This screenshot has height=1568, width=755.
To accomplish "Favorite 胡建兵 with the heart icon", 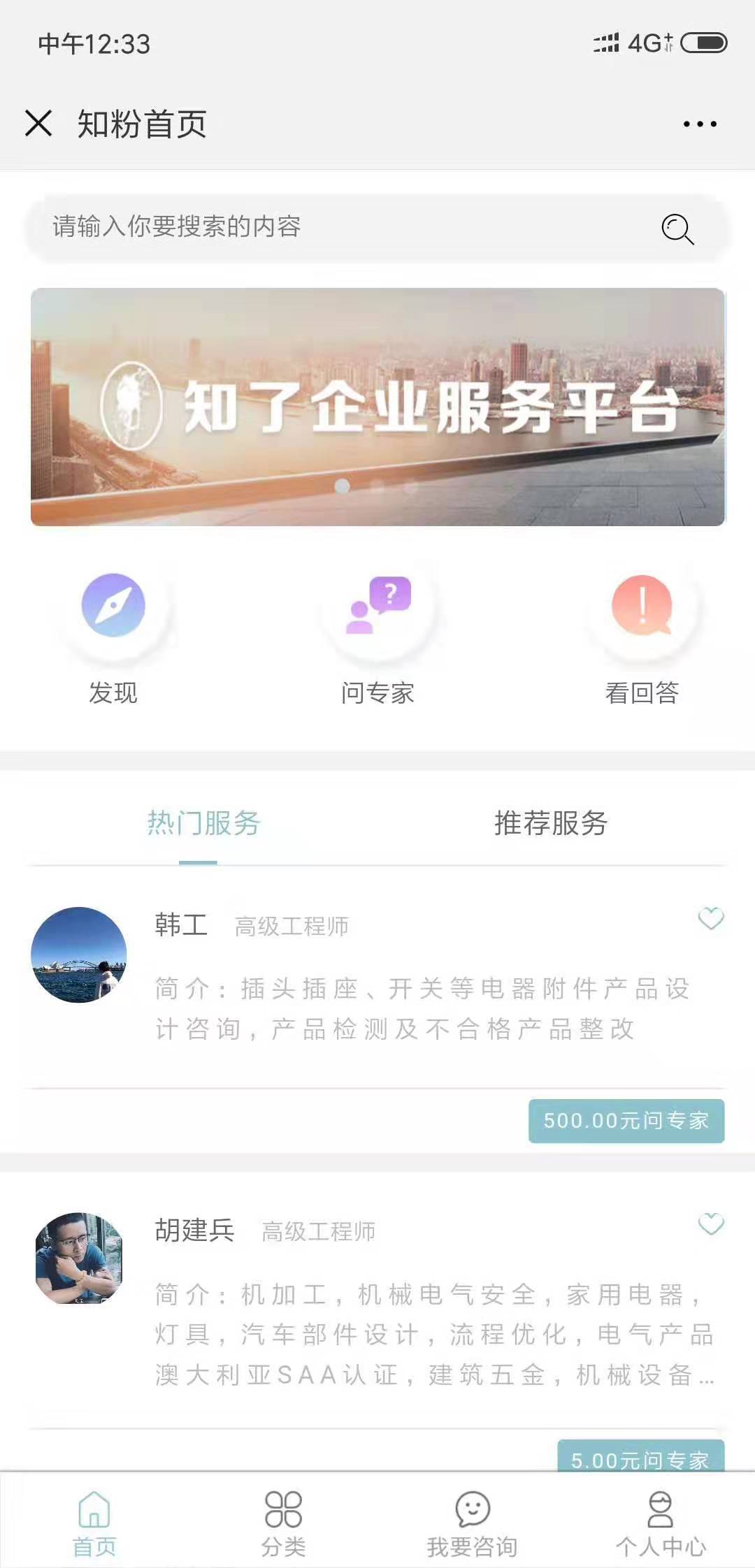I will [711, 1224].
